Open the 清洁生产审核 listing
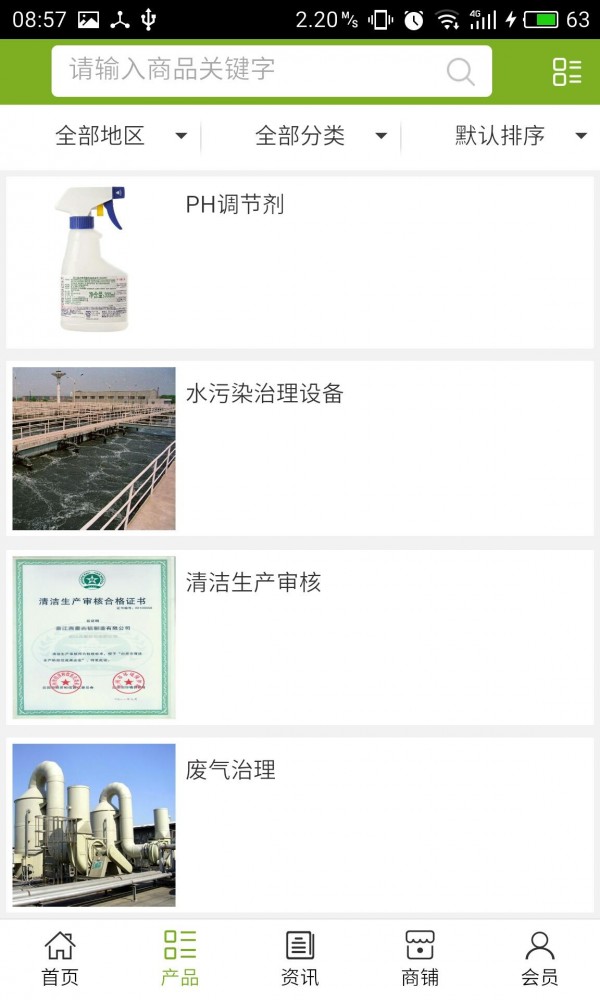Screen dimensions: 600x1000 coord(300,637)
